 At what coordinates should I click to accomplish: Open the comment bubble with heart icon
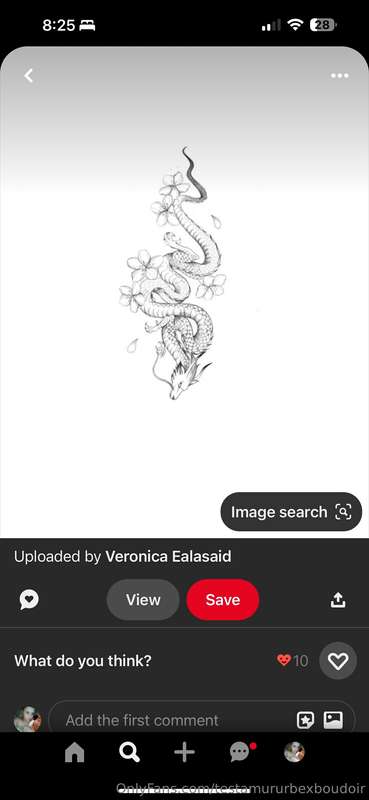pos(29,600)
